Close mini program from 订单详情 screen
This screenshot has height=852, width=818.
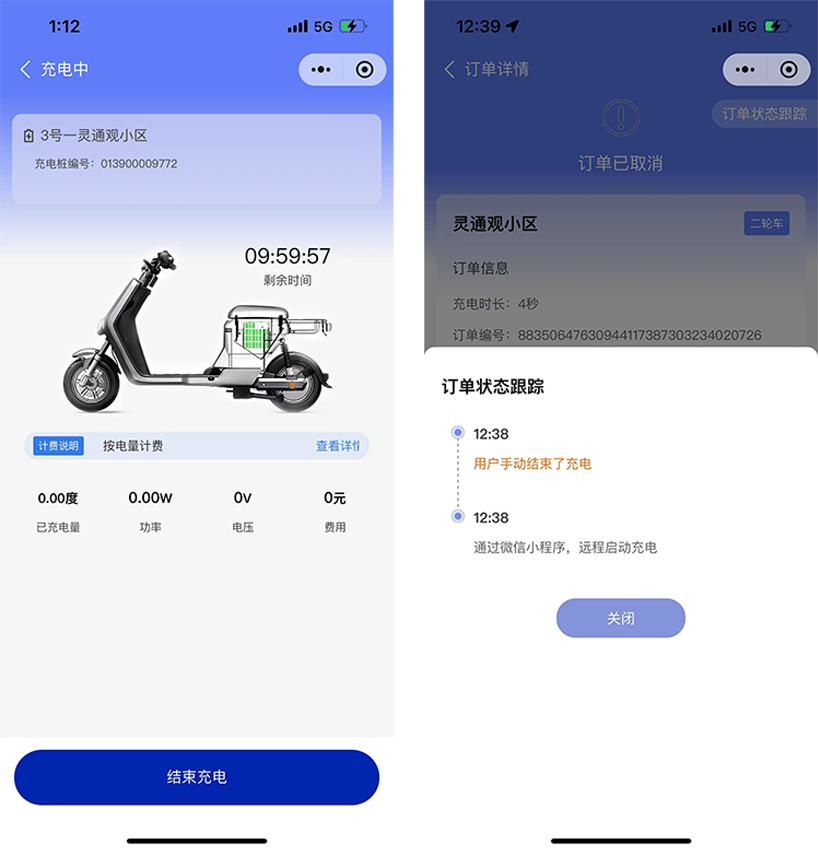point(789,70)
